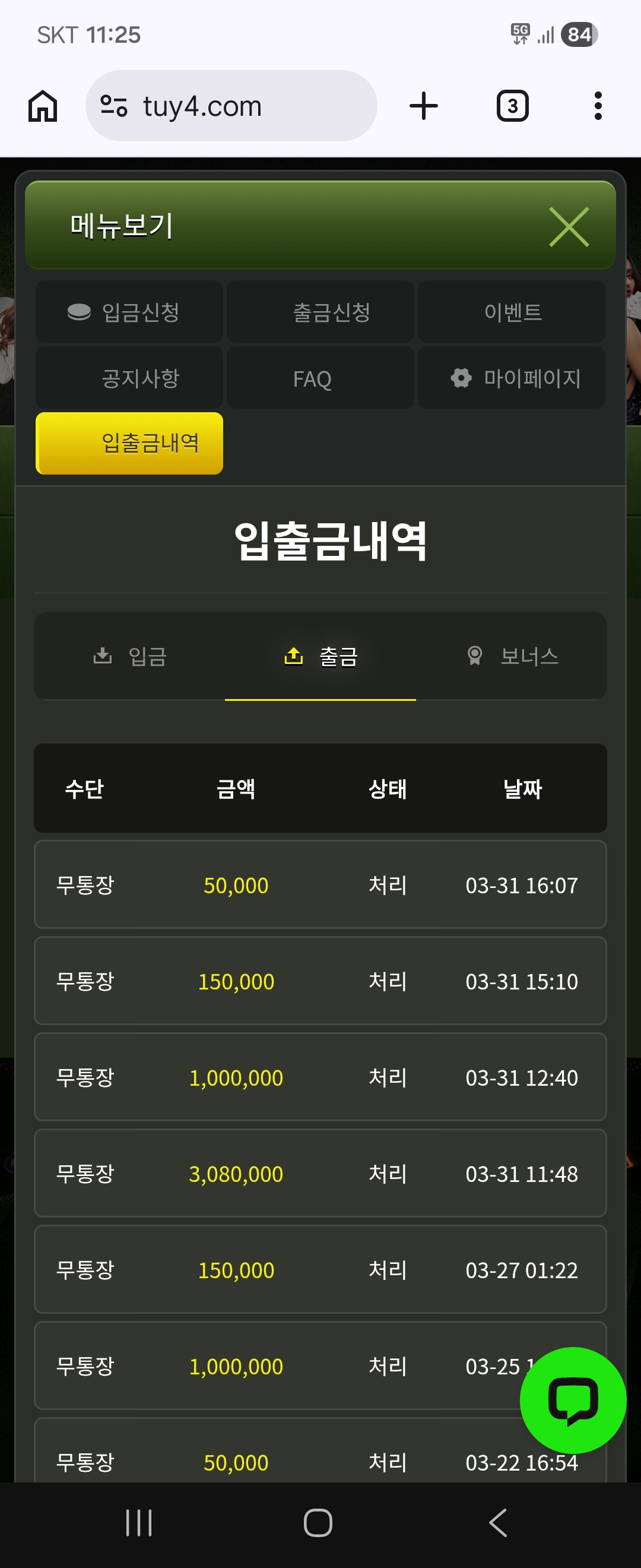Switch to the 출금 tab
Screen dimensions: 641x1568
320,656
